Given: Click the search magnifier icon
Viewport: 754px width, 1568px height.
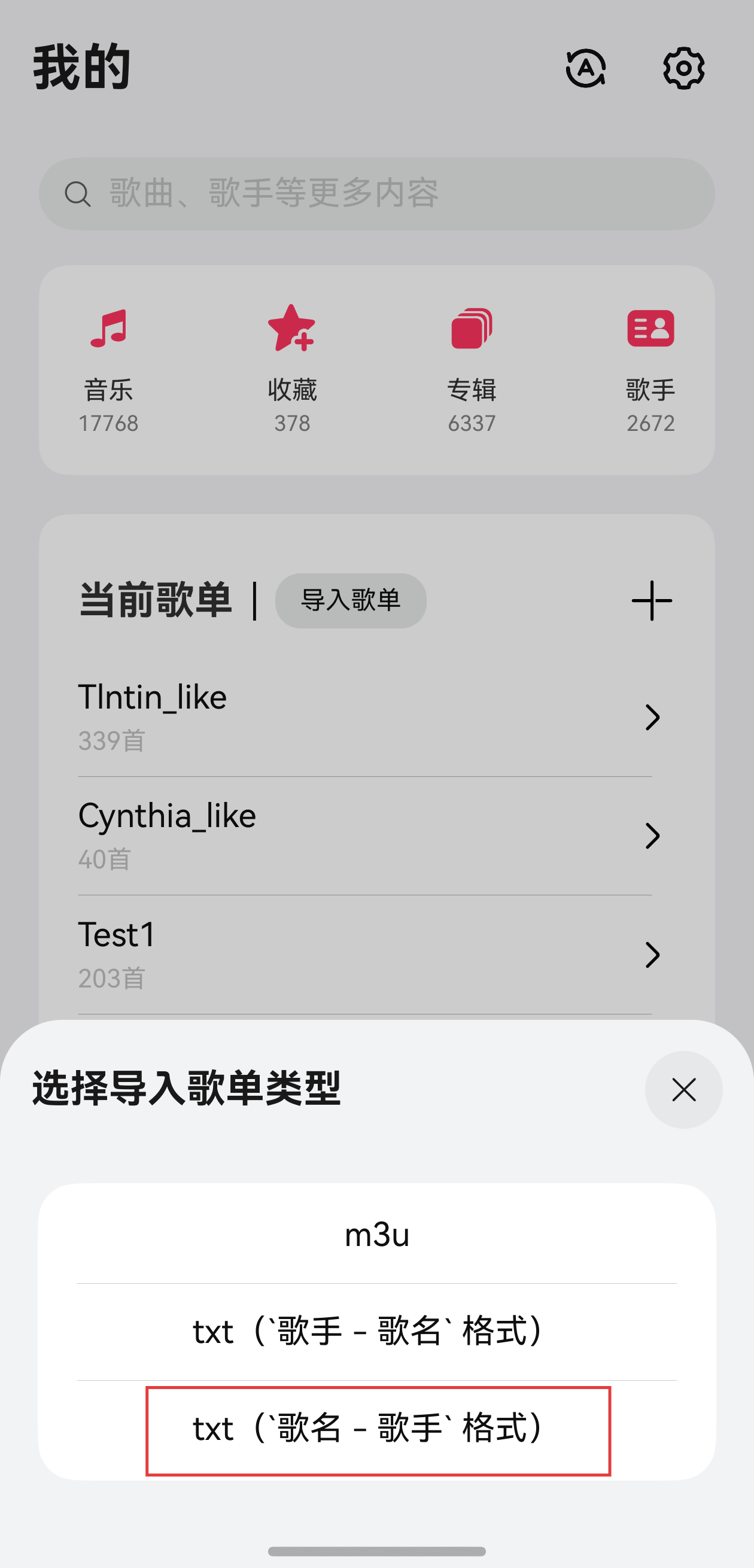Looking at the screenshot, I should tap(77, 193).
